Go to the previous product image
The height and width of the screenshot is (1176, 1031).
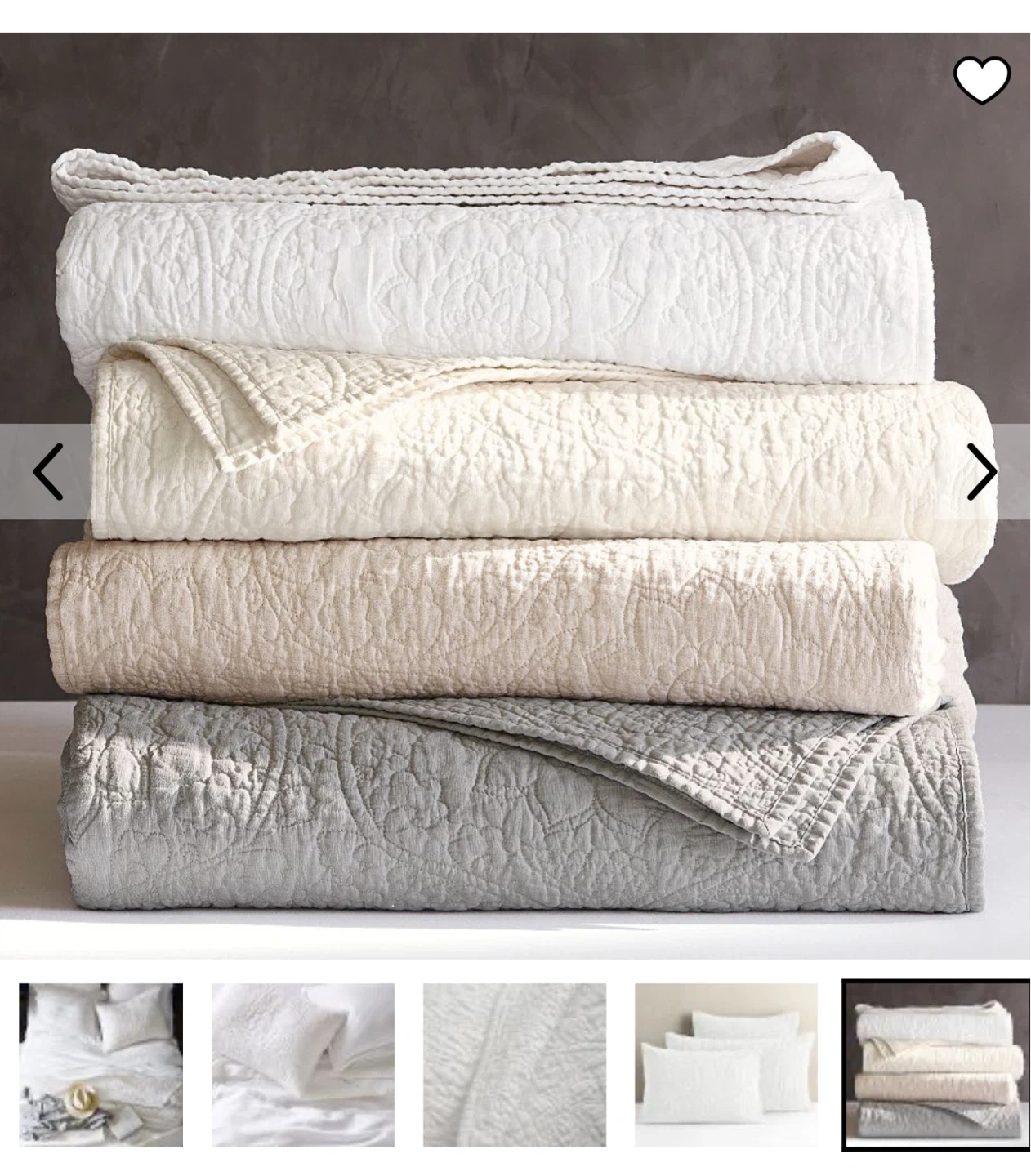pos(47,472)
